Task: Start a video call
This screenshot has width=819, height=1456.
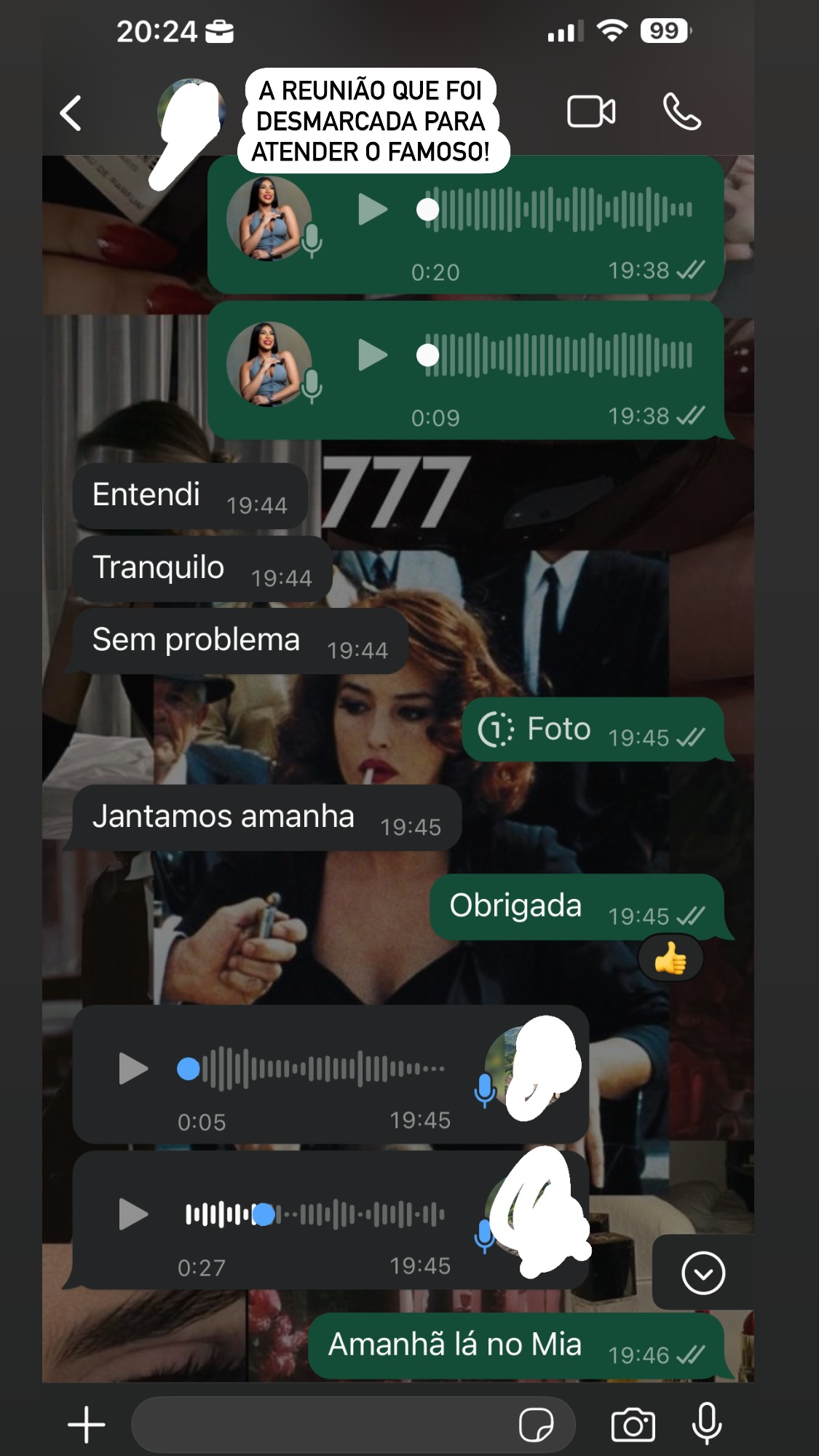Action: (x=590, y=112)
